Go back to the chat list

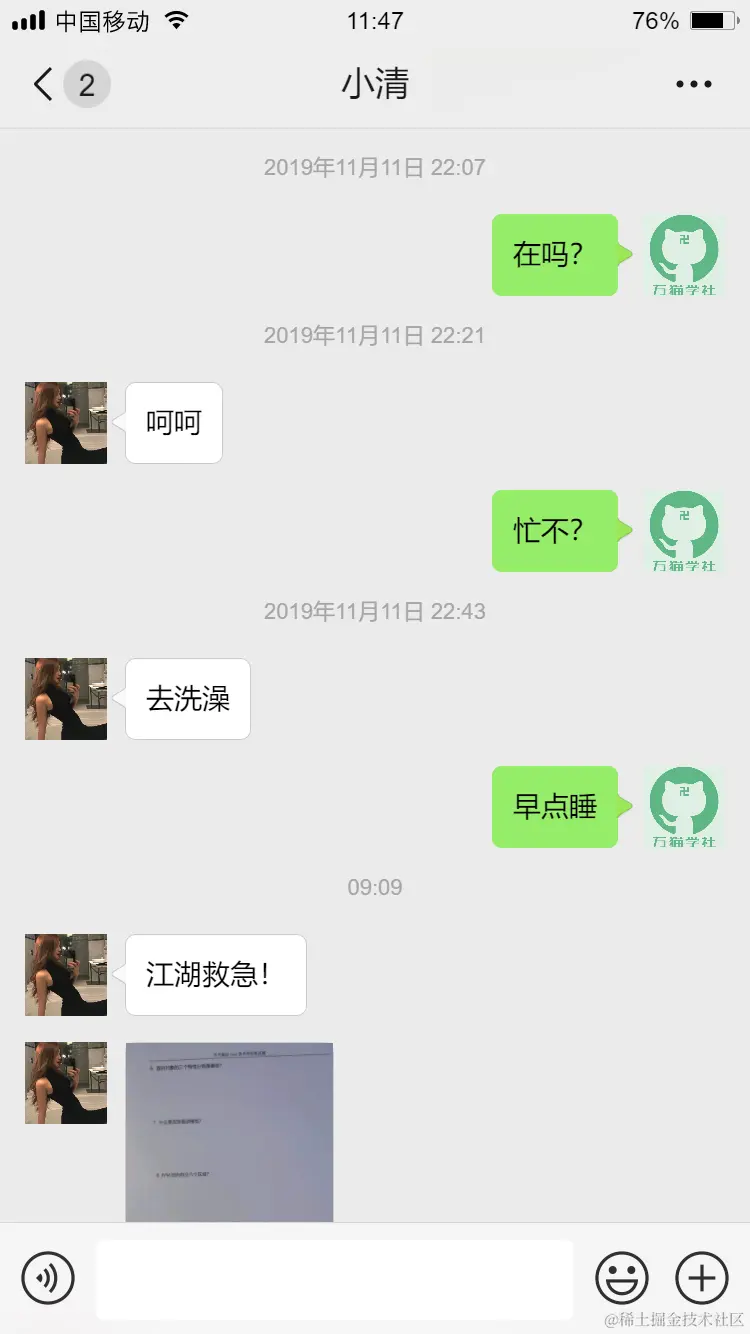pos(44,85)
